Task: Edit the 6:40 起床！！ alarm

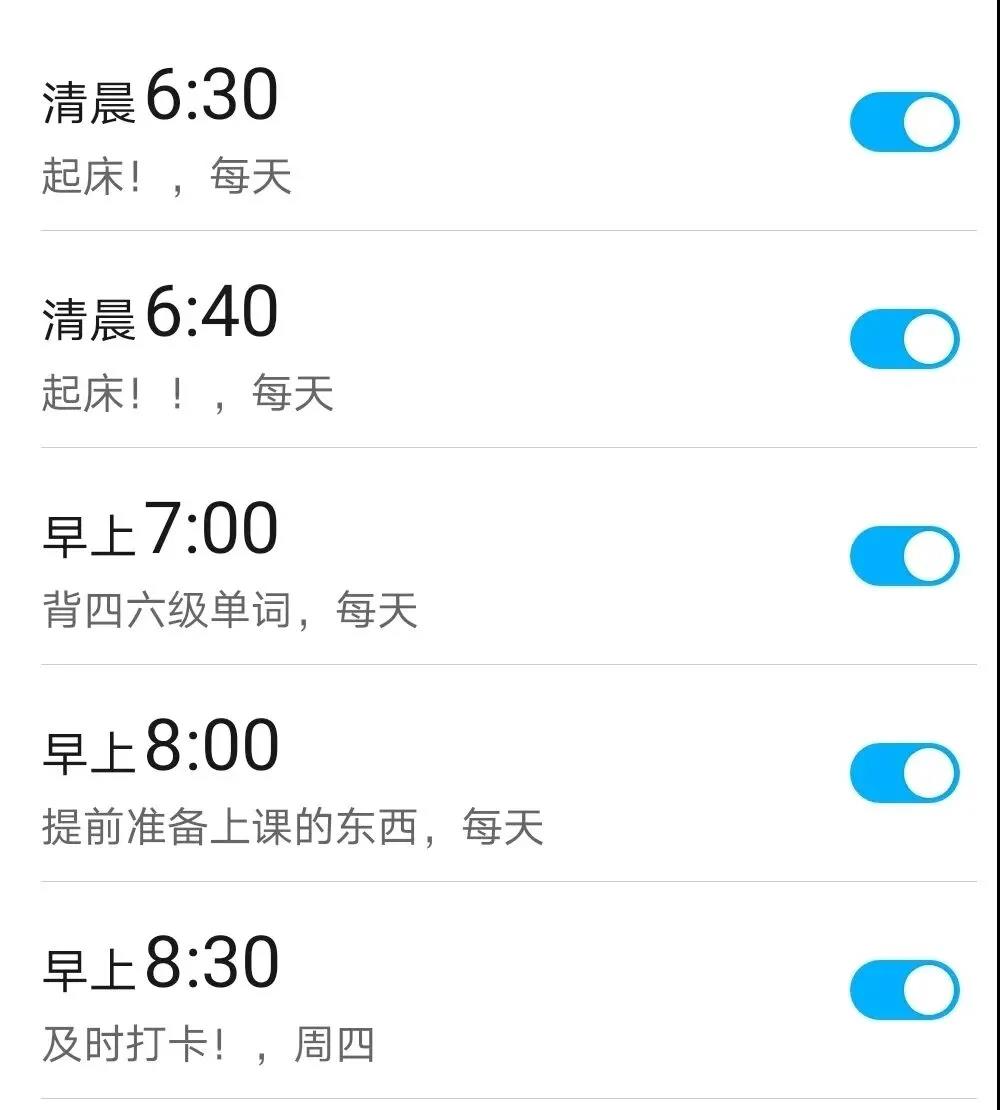Action: pos(300,347)
